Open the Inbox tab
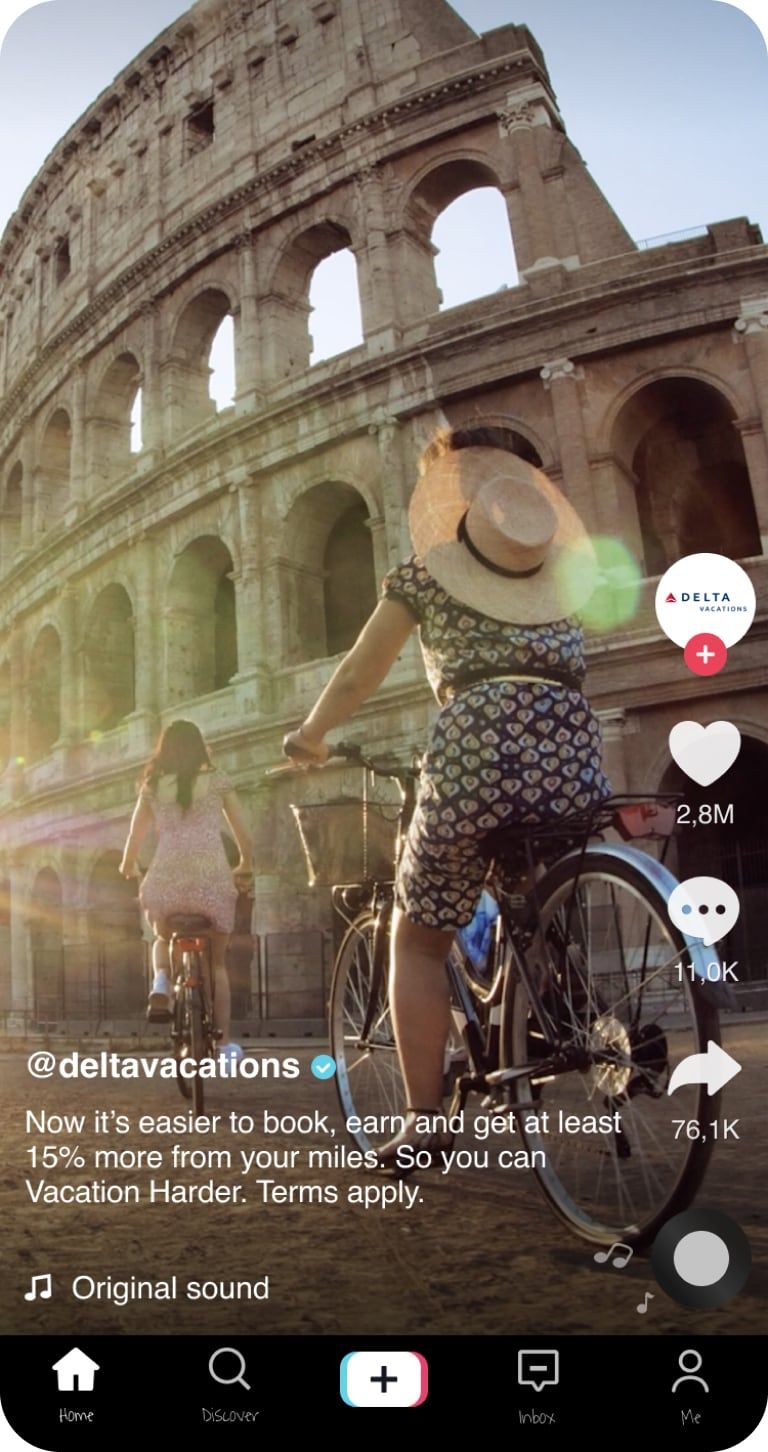This screenshot has height=1452, width=768. (537, 1384)
